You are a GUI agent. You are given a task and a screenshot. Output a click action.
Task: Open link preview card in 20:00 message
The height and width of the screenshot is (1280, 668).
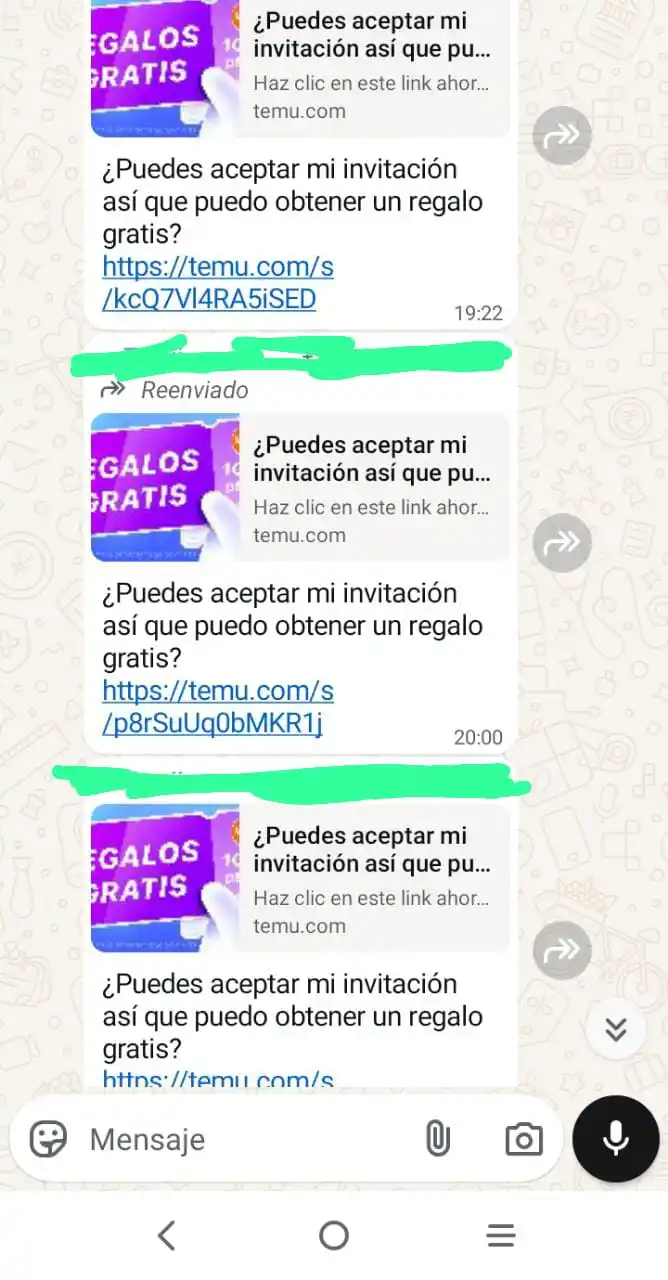[x=300, y=488]
